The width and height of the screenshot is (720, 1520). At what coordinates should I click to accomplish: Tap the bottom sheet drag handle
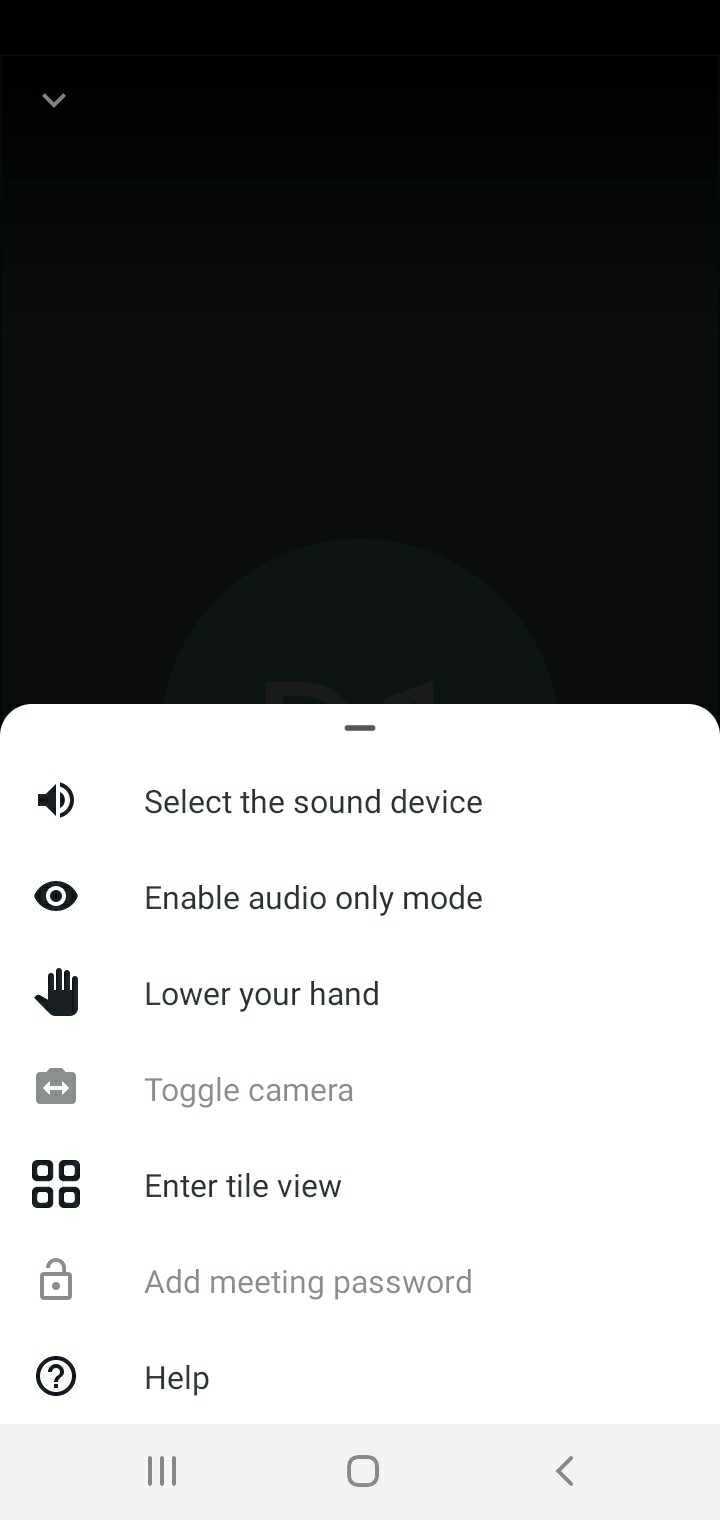tap(360, 728)
